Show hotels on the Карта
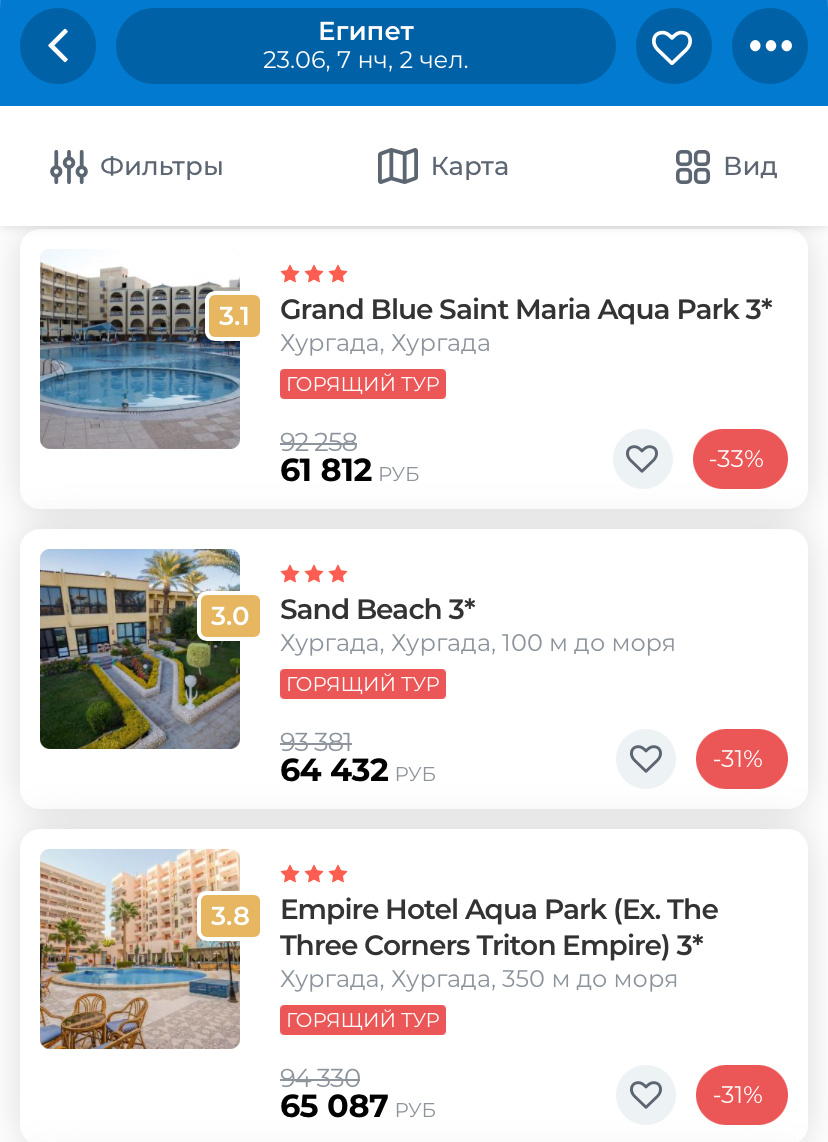The height and width of the screenshot is (1142, 828). pyautogui.click(x=443, y=166)
